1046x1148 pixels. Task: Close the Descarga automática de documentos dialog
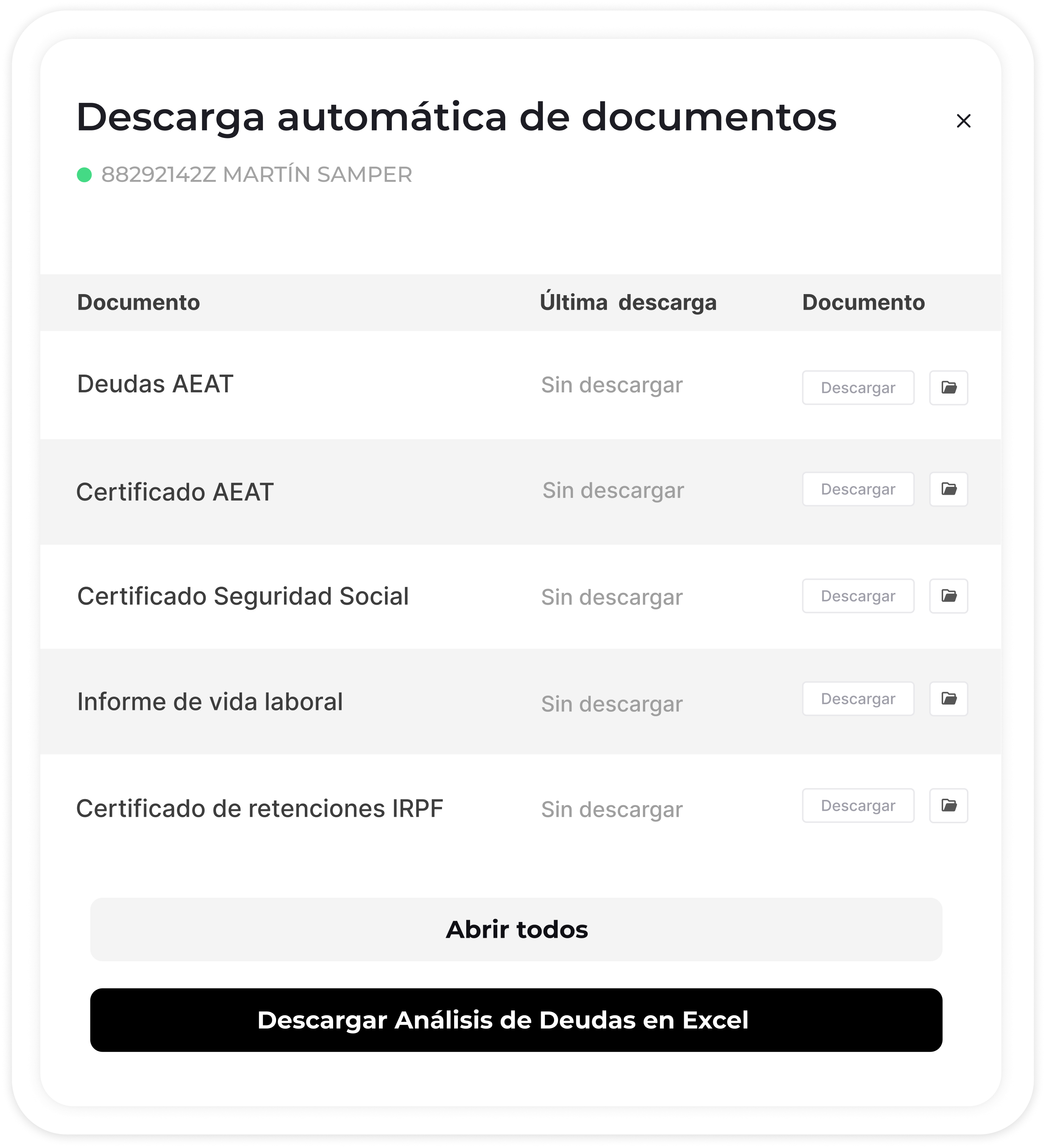click(x=964, y=121)
